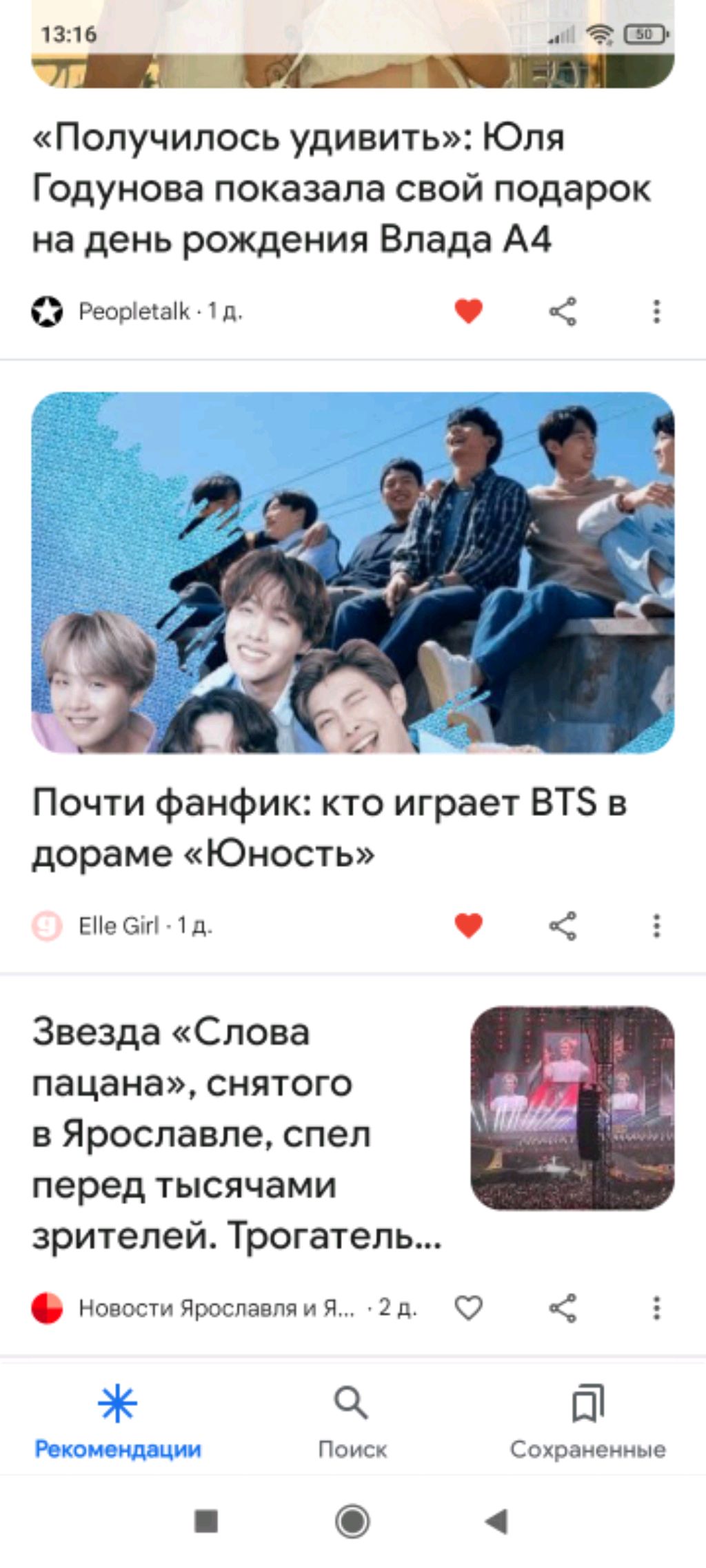
Task: Open the BTS «Юность» dorama article
Action: [330, 827]
